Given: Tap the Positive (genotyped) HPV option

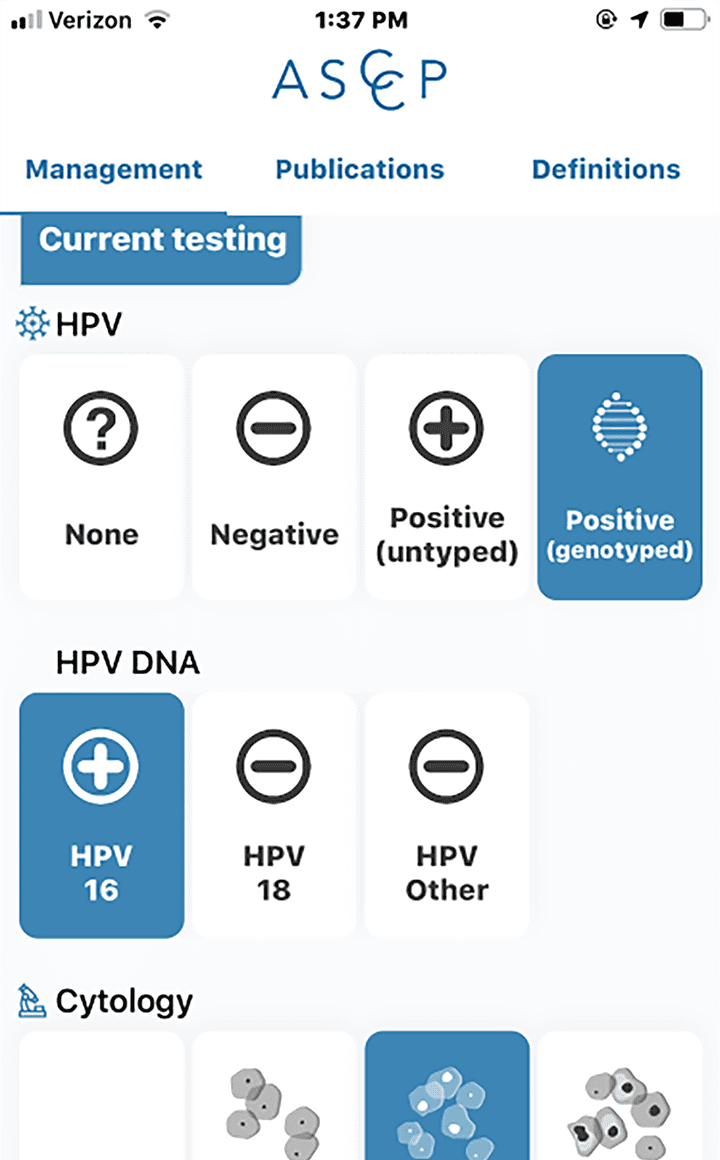Looking at the screenshot, I should 620,477.
